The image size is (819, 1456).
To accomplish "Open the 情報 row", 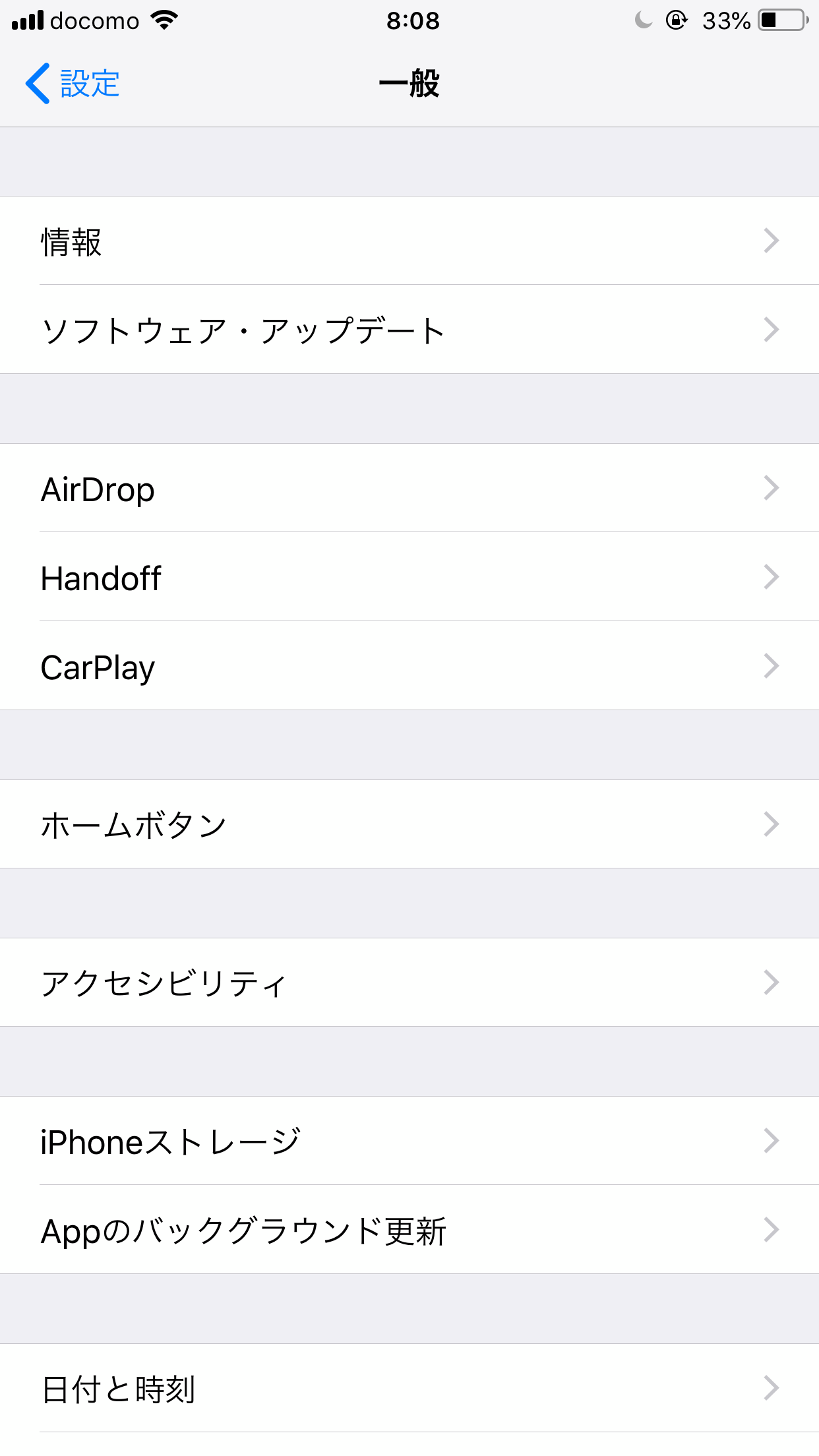I will click(x=409, y=241).
